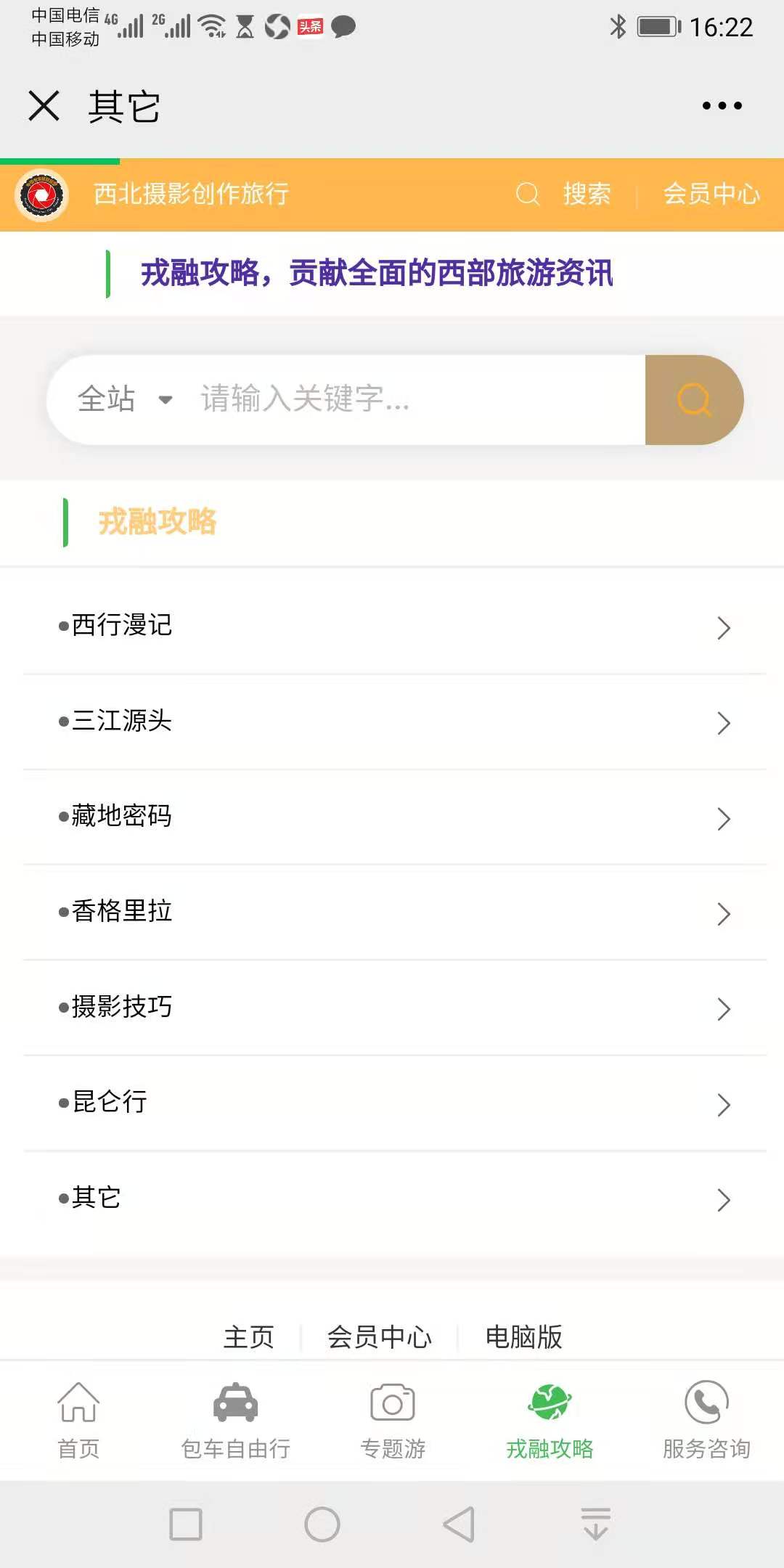
Task: Switch to 电脑版 desktop version
Action: [x=523, y=1336]
